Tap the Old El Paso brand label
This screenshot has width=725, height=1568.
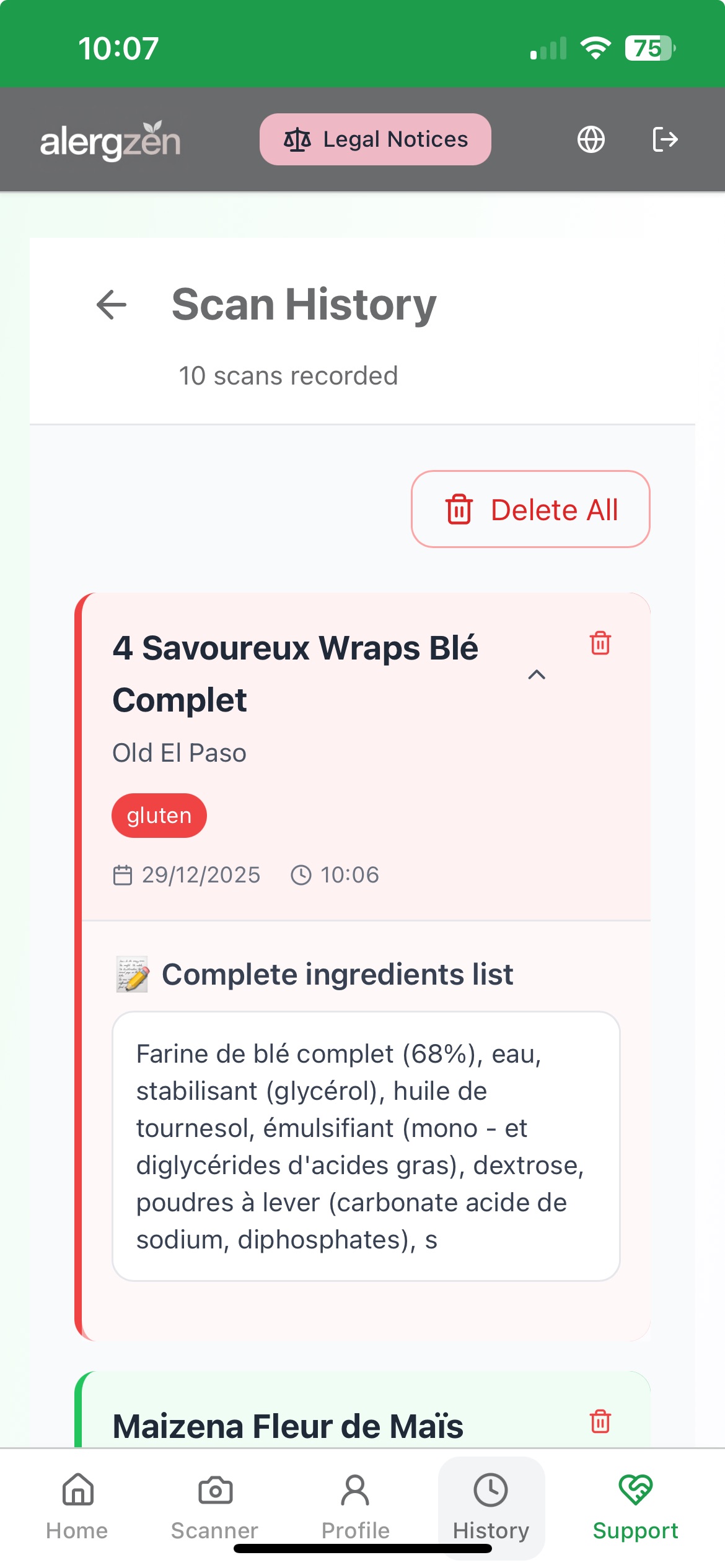coord(179,752)
